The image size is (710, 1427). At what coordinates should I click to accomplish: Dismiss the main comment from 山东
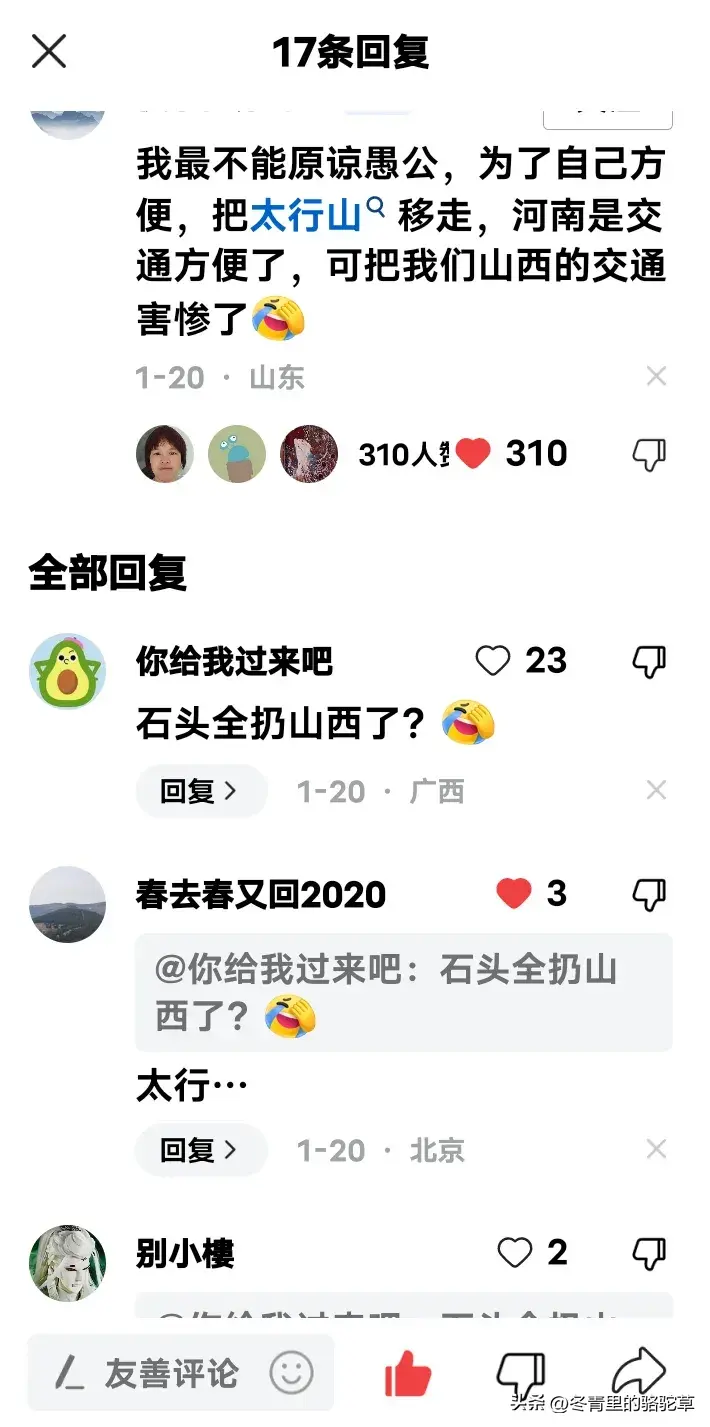point(656,377)
